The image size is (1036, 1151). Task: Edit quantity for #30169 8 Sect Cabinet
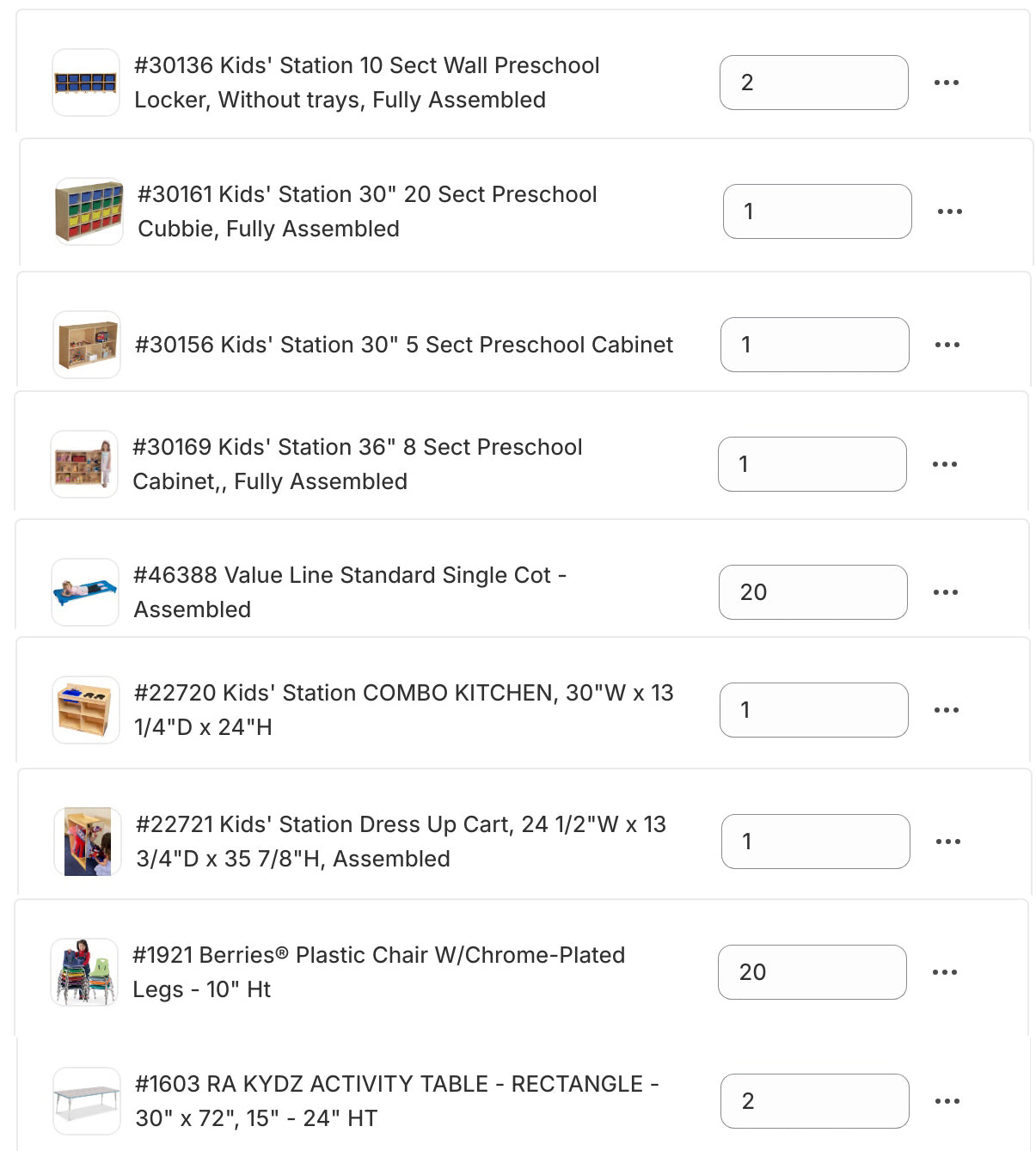click(812, 464)
